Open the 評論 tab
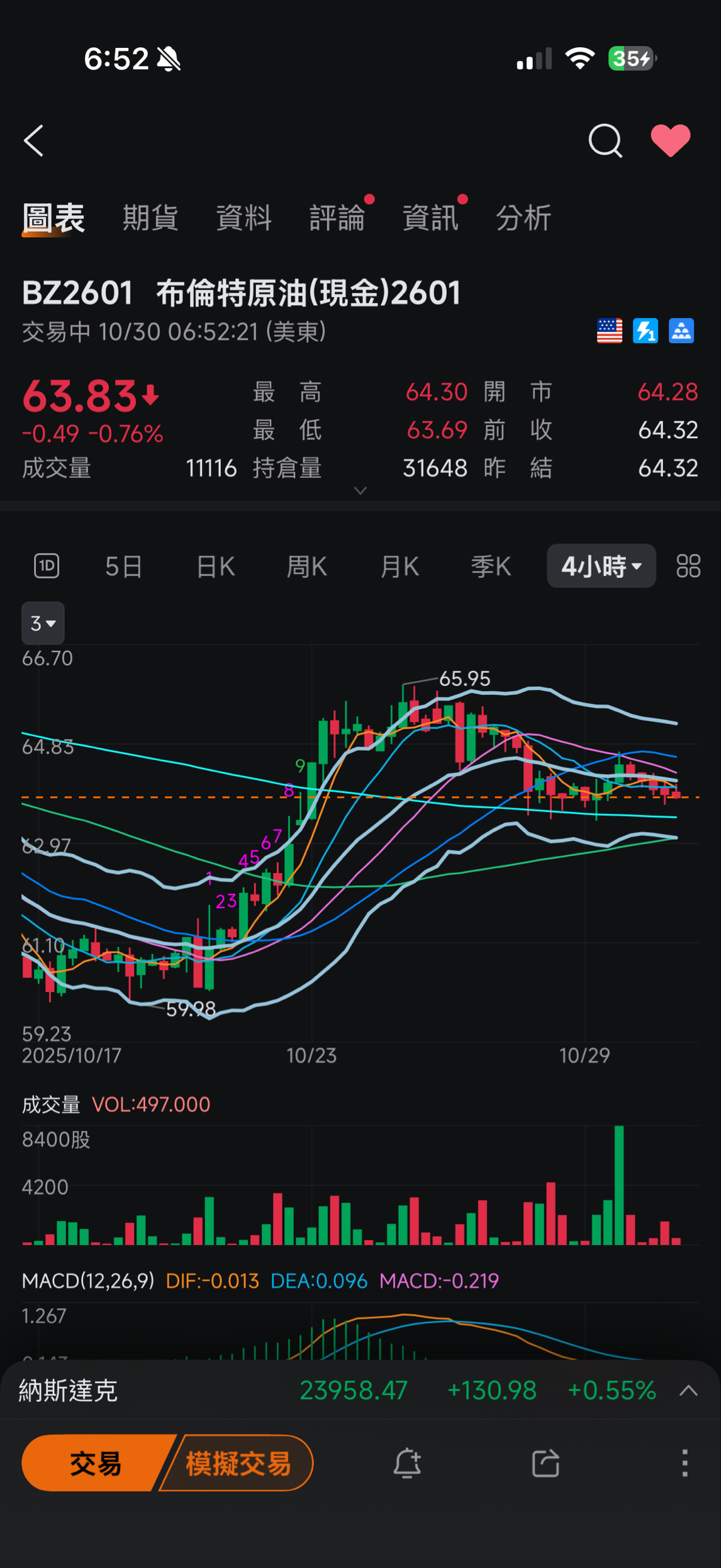This screenshot has height=1568, width=721. point(337,218)
